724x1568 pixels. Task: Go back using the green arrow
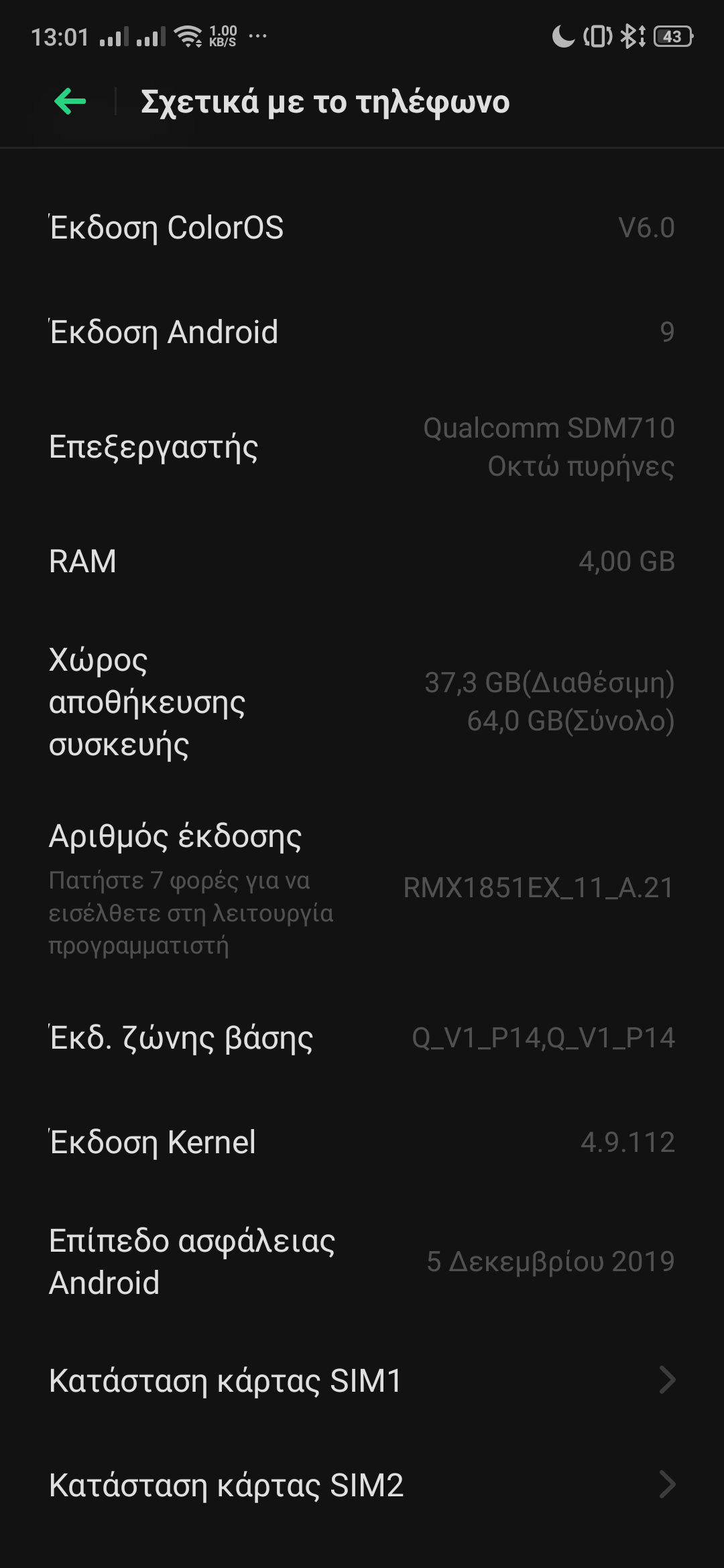70,102
